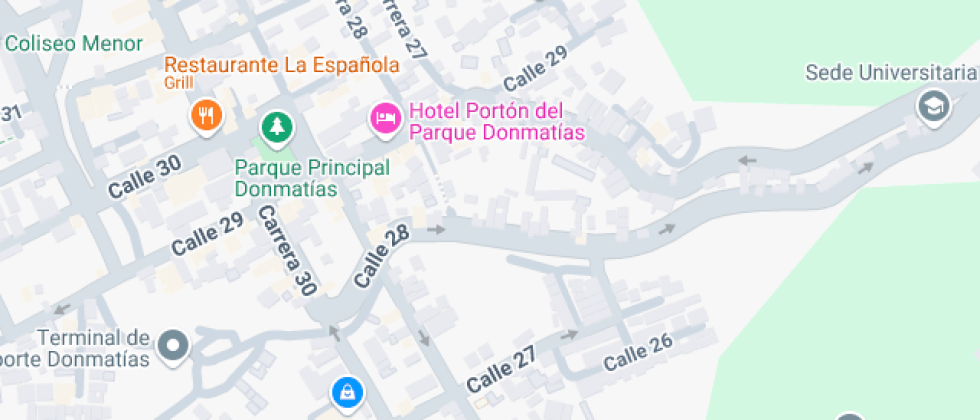
Task: Tap the blue shopping bag marker
Action: [346, 391]
